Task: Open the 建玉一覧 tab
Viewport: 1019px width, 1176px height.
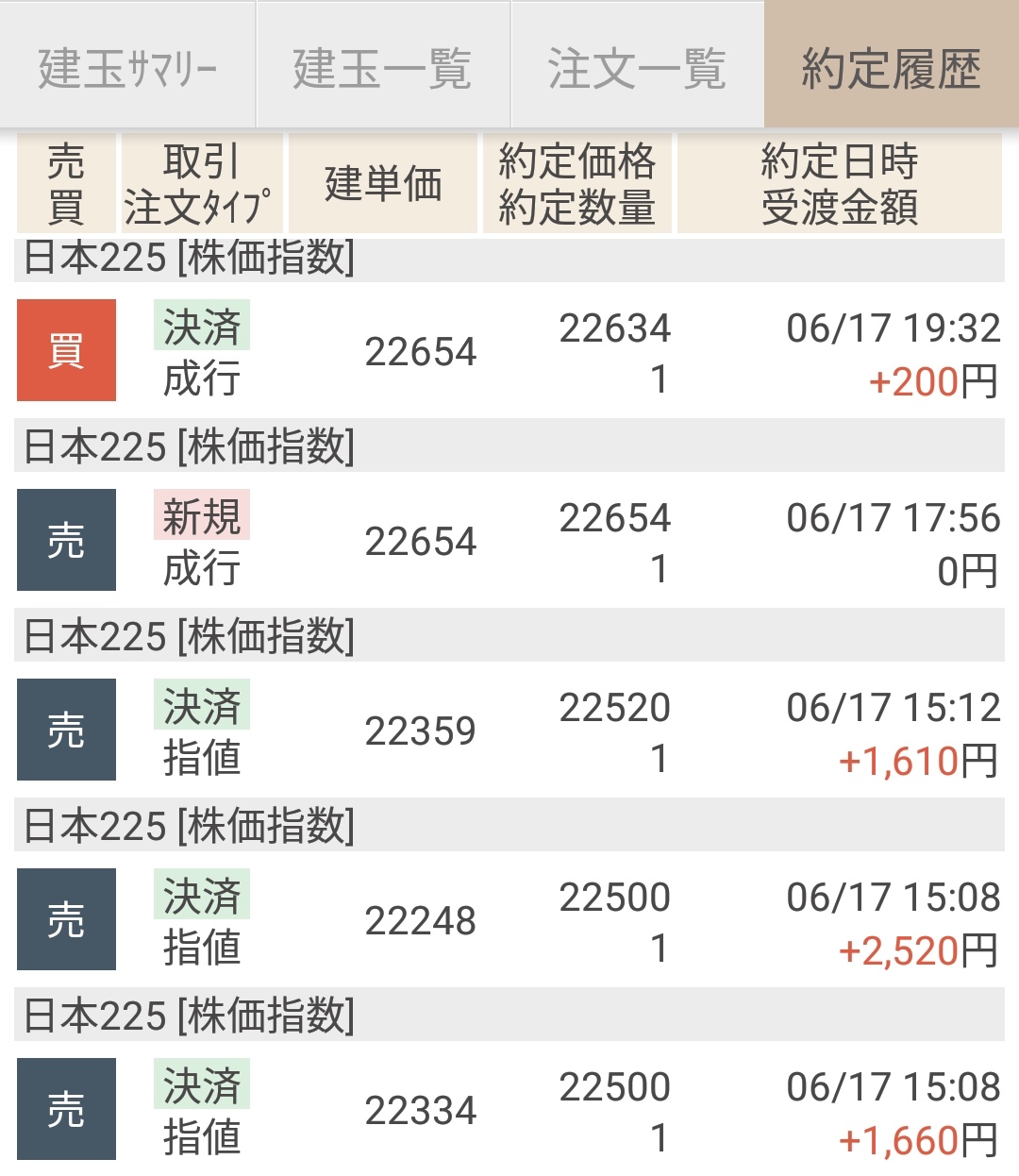Action: 382,68
